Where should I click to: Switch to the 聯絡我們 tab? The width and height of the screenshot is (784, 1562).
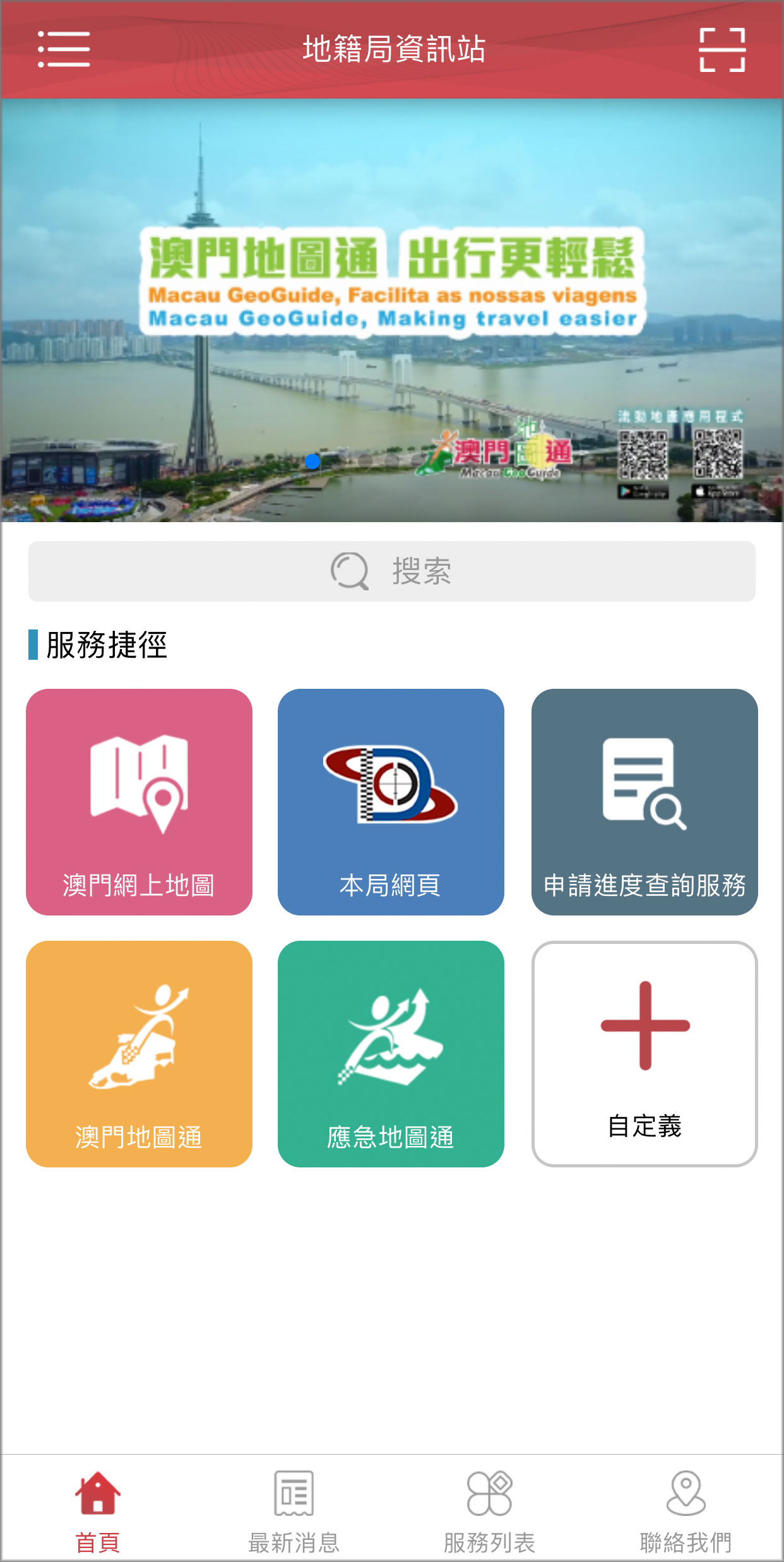[686, 1511]
